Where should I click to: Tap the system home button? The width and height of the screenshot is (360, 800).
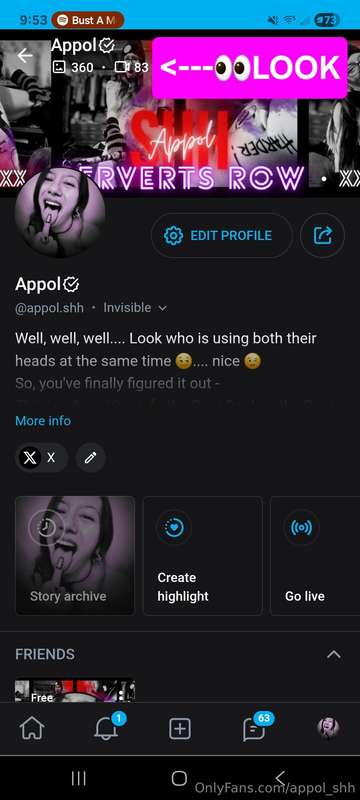coord(179,778)
